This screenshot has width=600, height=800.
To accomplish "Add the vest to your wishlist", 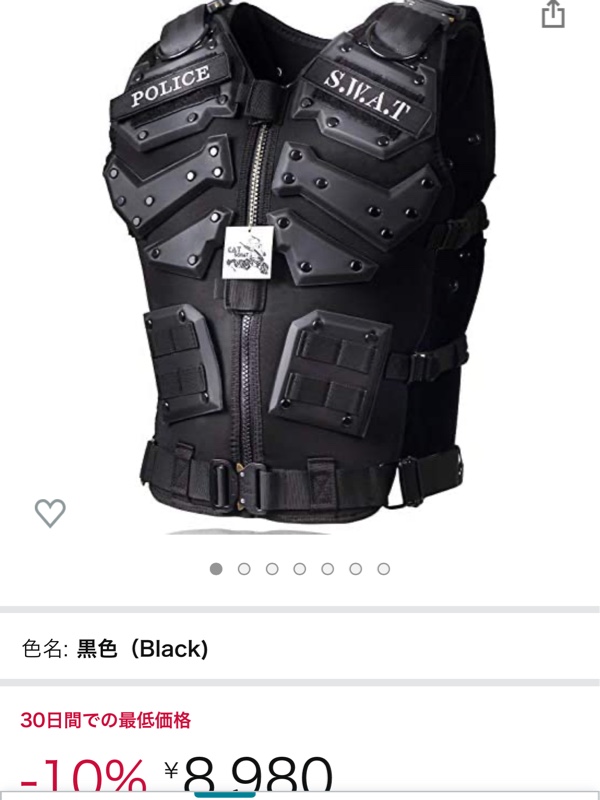I will (50, 513).
